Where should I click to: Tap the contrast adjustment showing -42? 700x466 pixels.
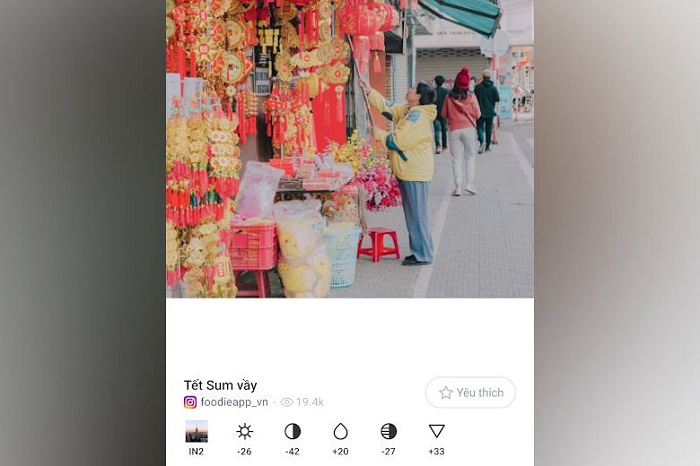point(292,432)
